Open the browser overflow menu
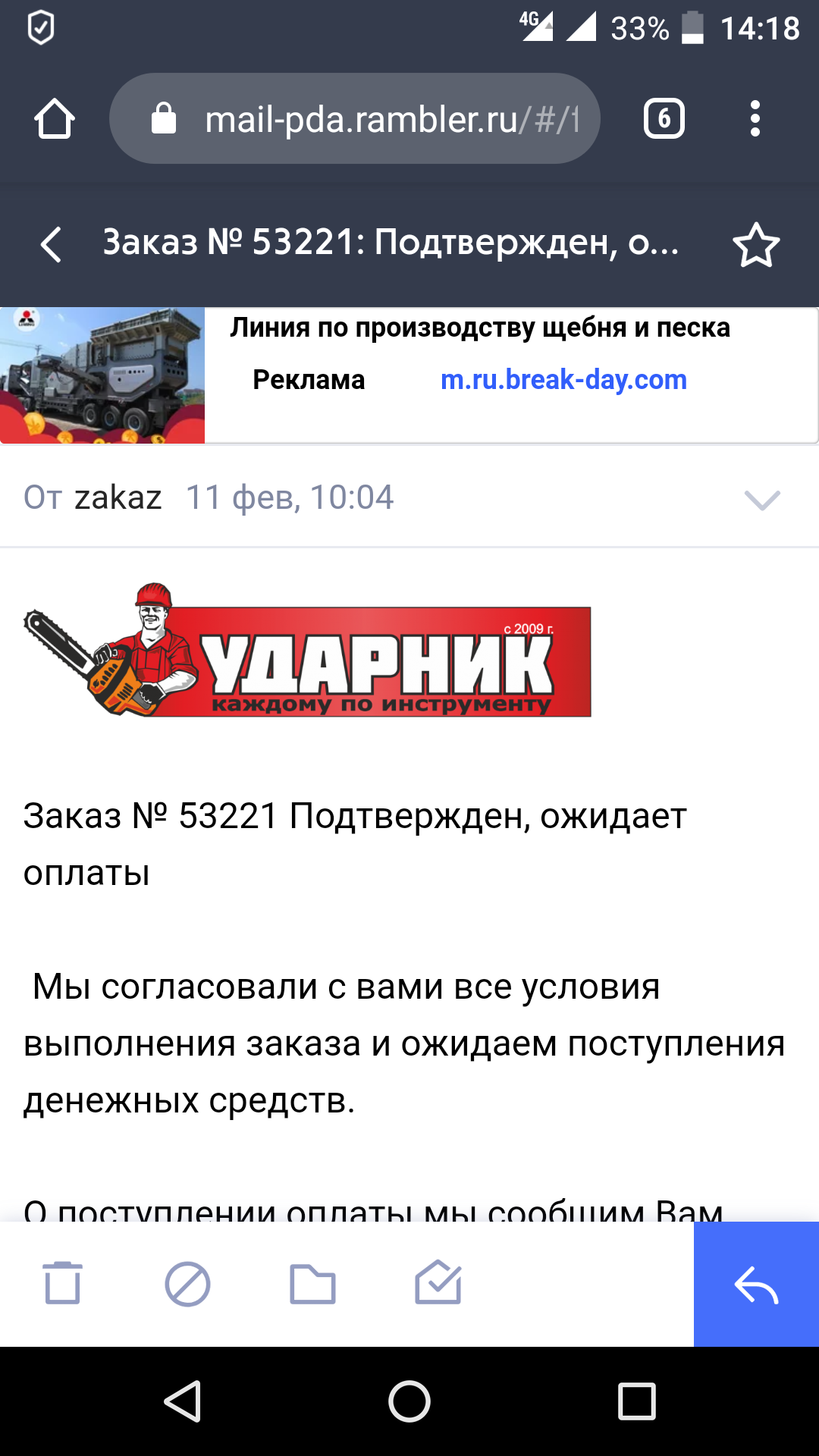 pos(755,118)
